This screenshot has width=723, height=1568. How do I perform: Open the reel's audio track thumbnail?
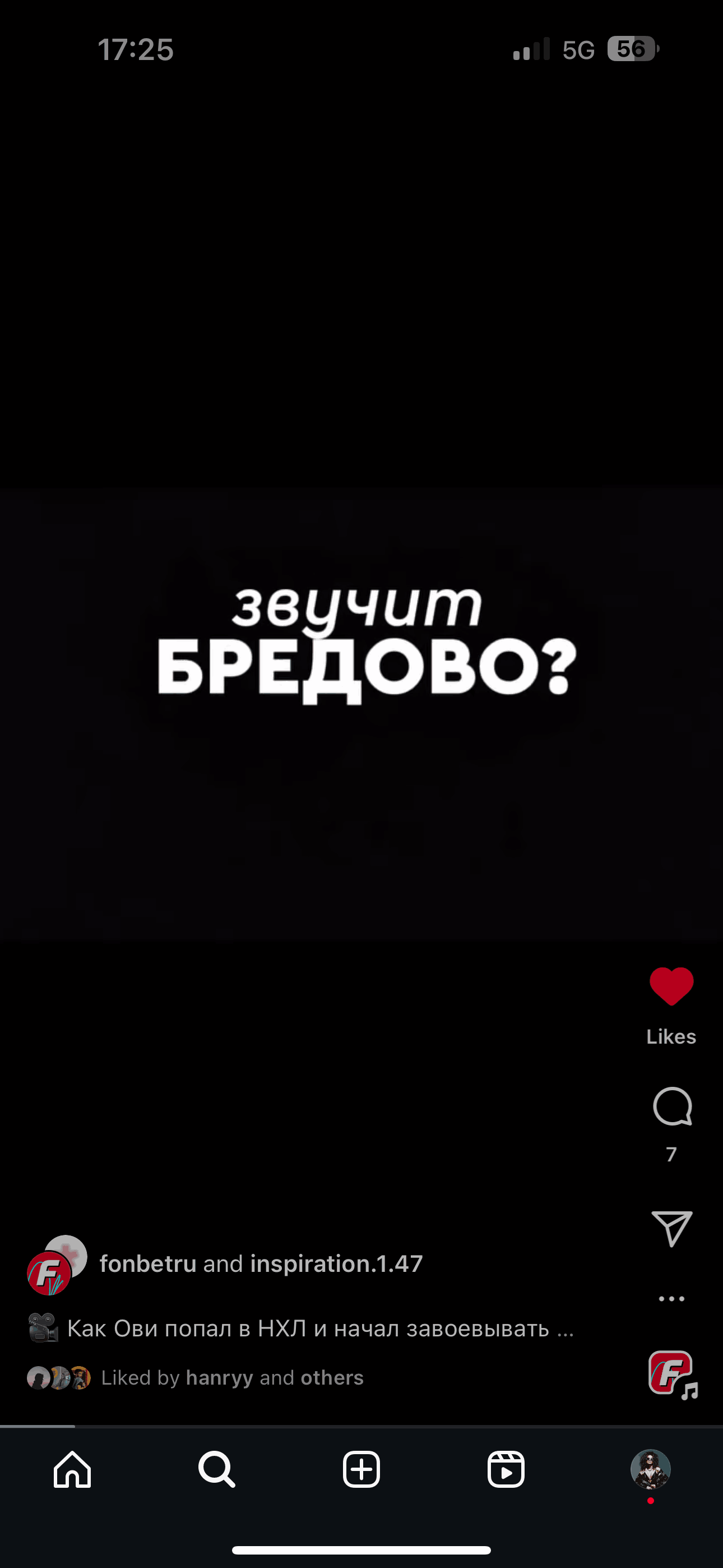pyautogui.click(x=673, y=1374)
